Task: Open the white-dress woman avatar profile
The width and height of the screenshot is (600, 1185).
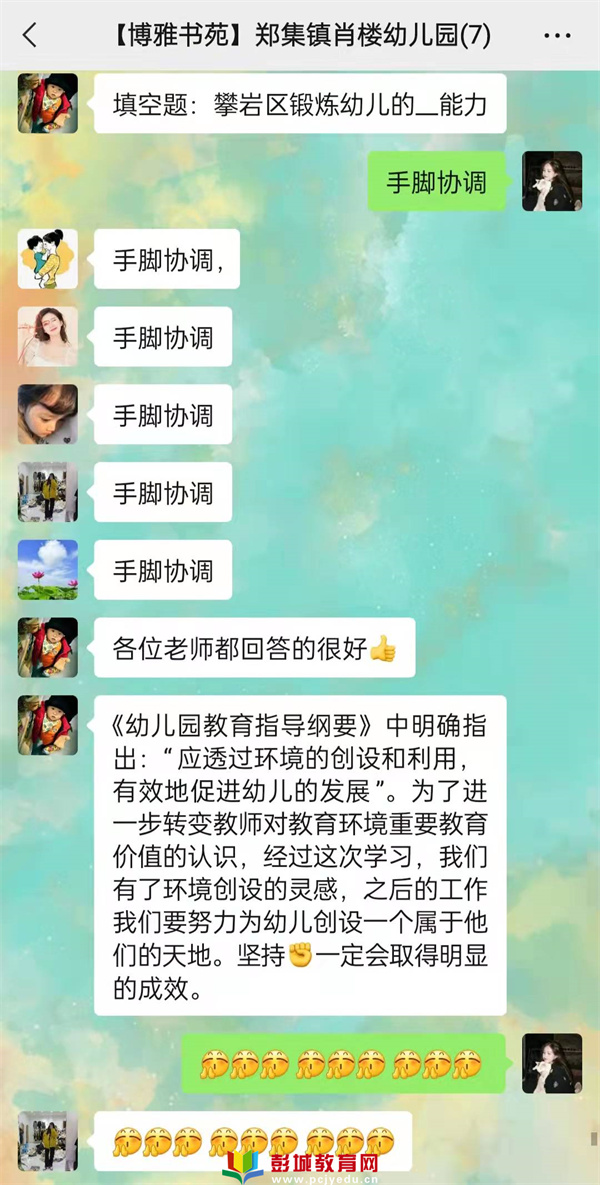Action: [47, 337]
